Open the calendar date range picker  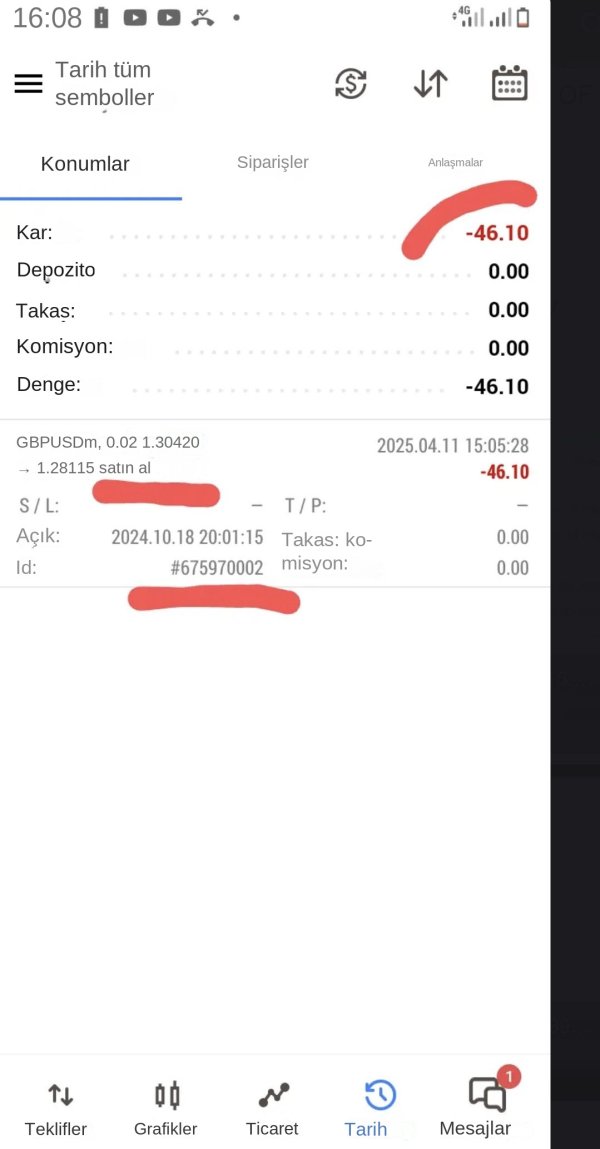(509, 84)
